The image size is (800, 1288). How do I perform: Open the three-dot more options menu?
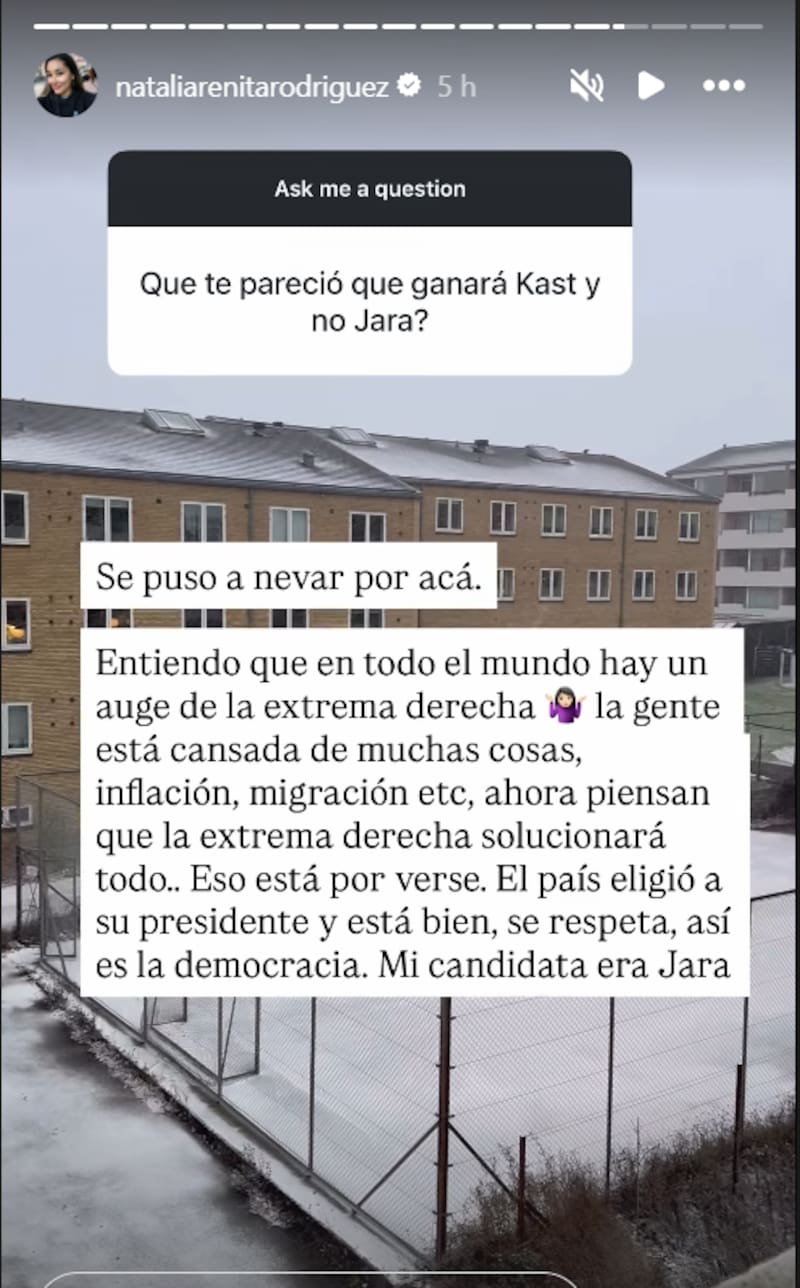(723, 86)
